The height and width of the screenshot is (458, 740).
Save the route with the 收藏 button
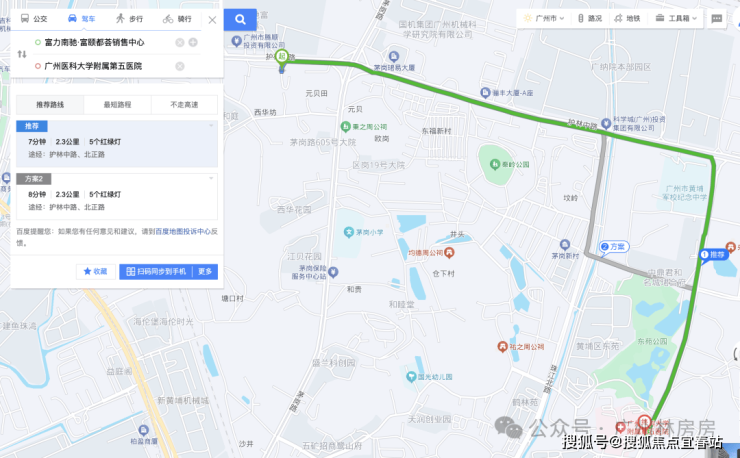point(95,271)
